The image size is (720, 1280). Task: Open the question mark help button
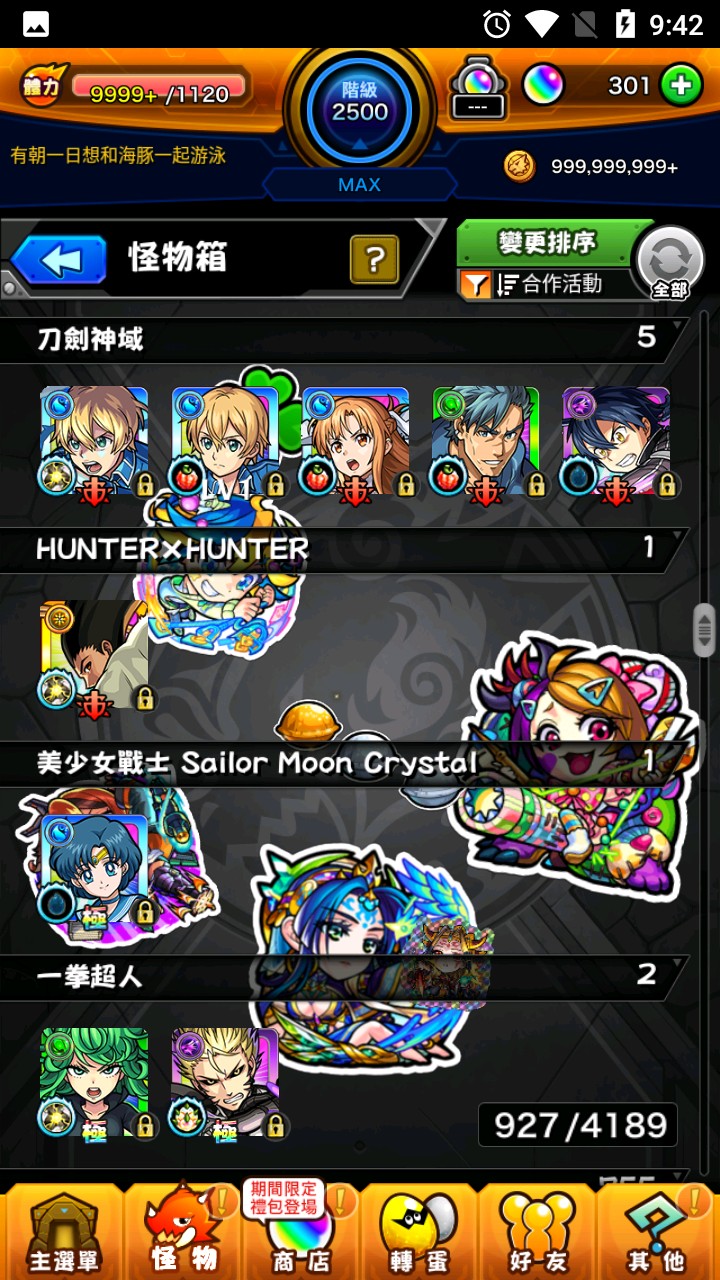click(x=374, y=260)
